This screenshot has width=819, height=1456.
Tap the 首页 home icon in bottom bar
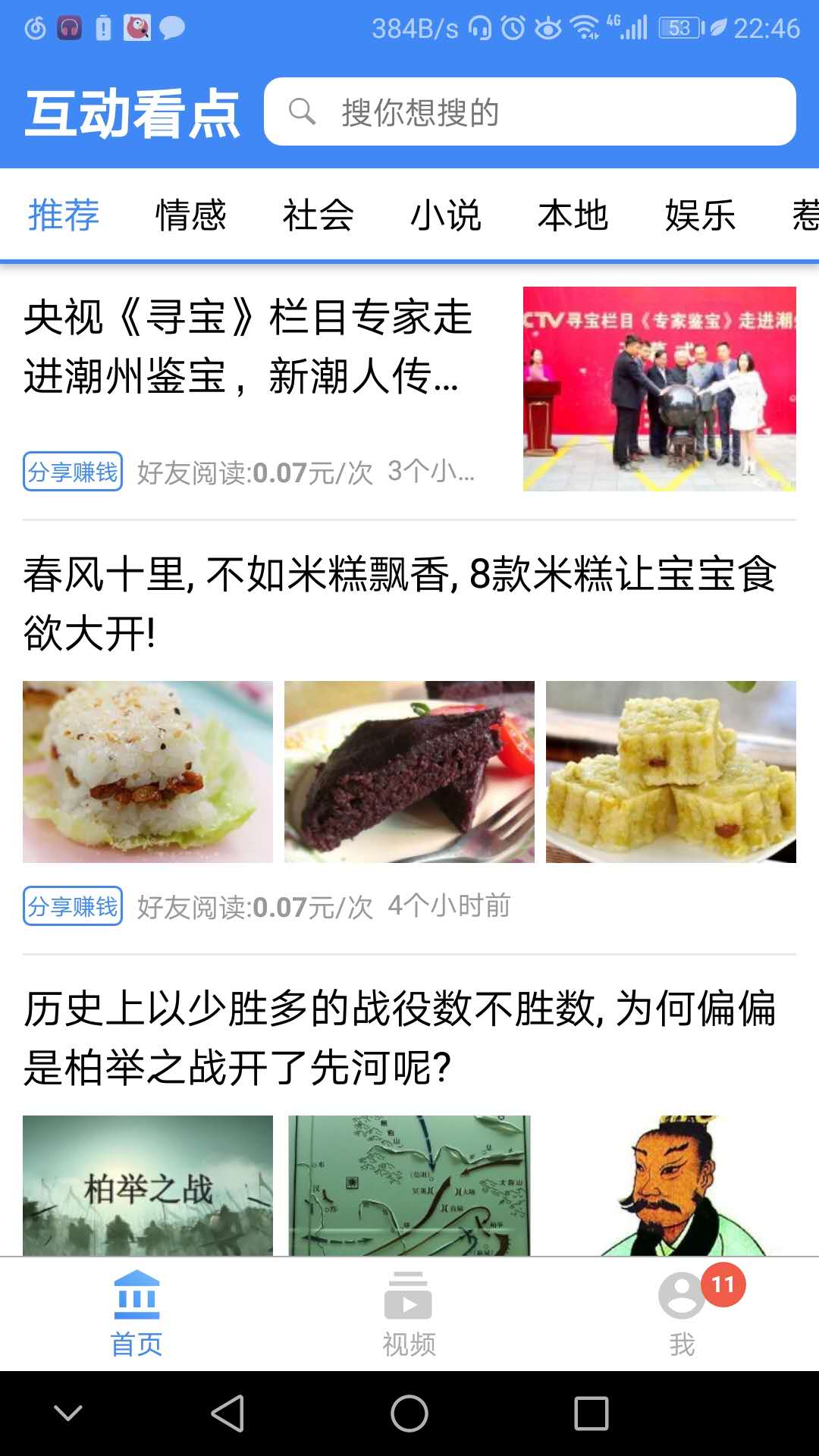(x=135, y=1293)
